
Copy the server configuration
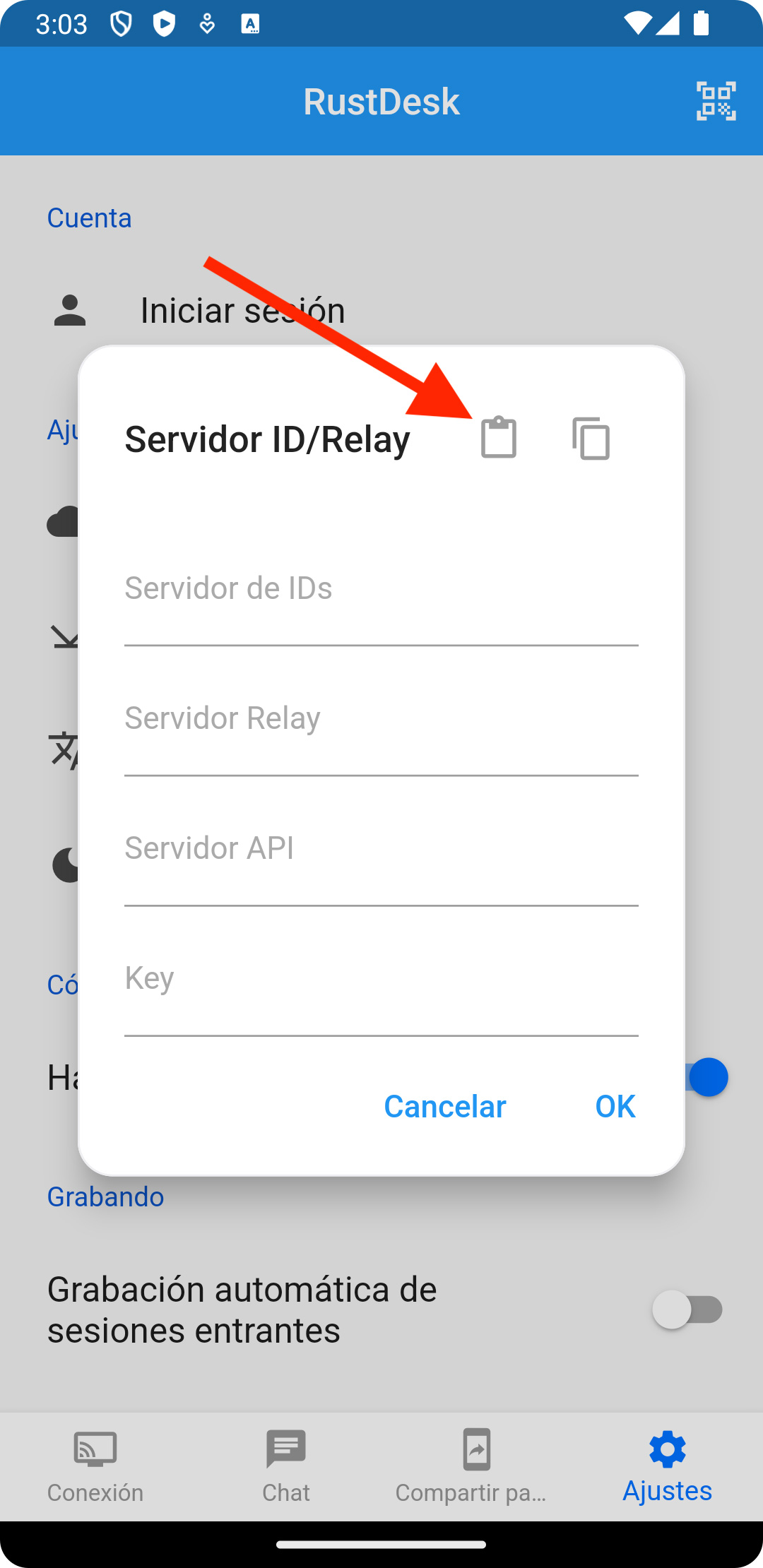[591, 439]
